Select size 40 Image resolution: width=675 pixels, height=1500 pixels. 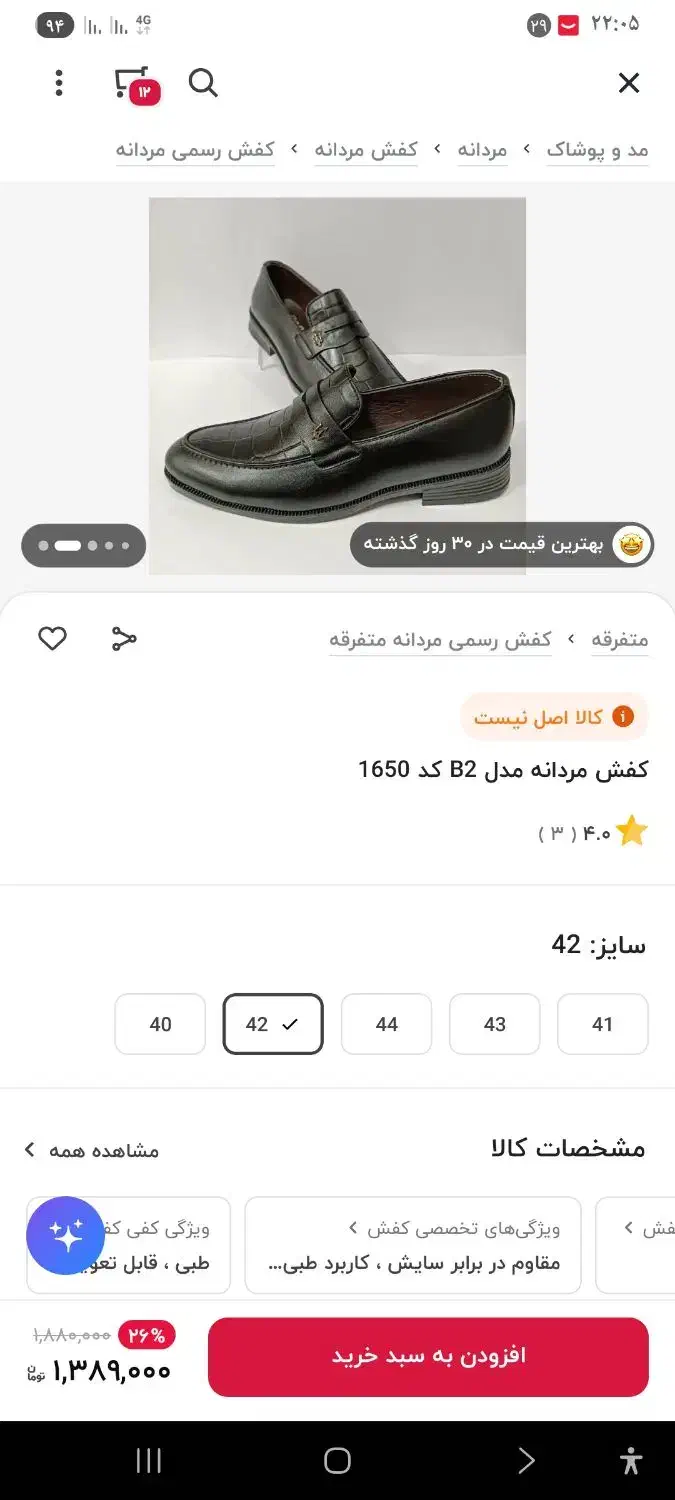tap(160, 1024)
